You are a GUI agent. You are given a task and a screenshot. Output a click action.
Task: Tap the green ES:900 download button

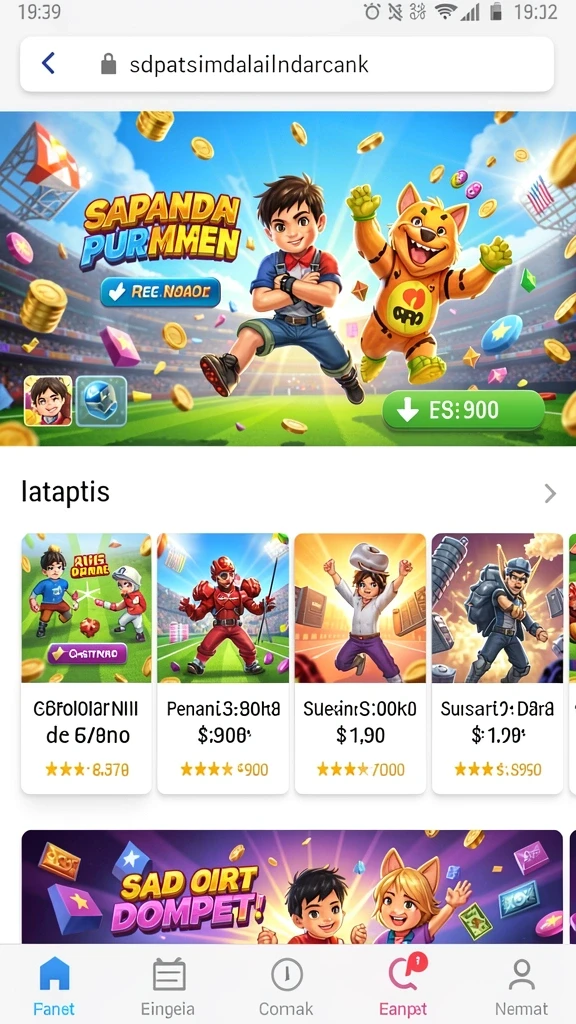click(x=463, y=410)
